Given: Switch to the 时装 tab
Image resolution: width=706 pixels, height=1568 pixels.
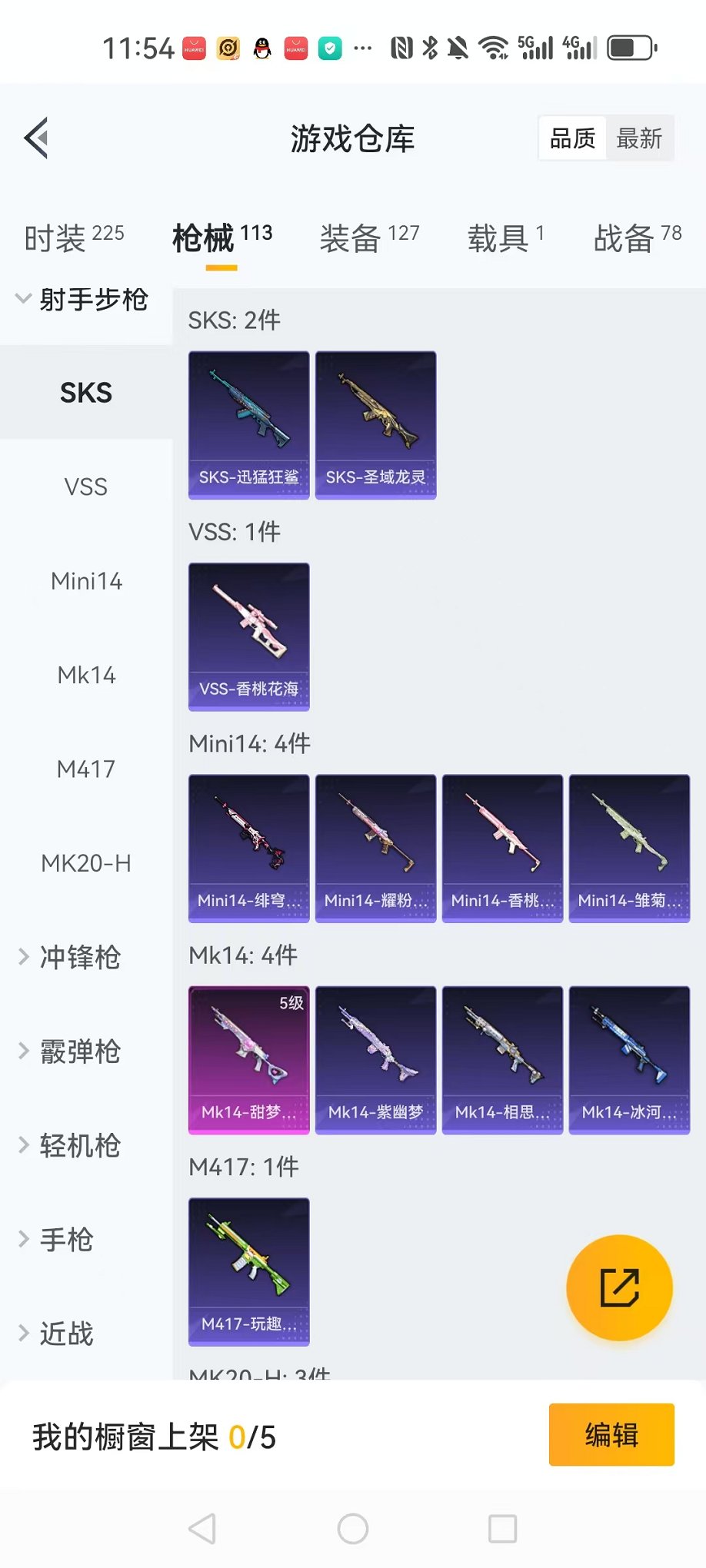Looking at the screenshot, I should pyautogui.click(x=74, y=238).
